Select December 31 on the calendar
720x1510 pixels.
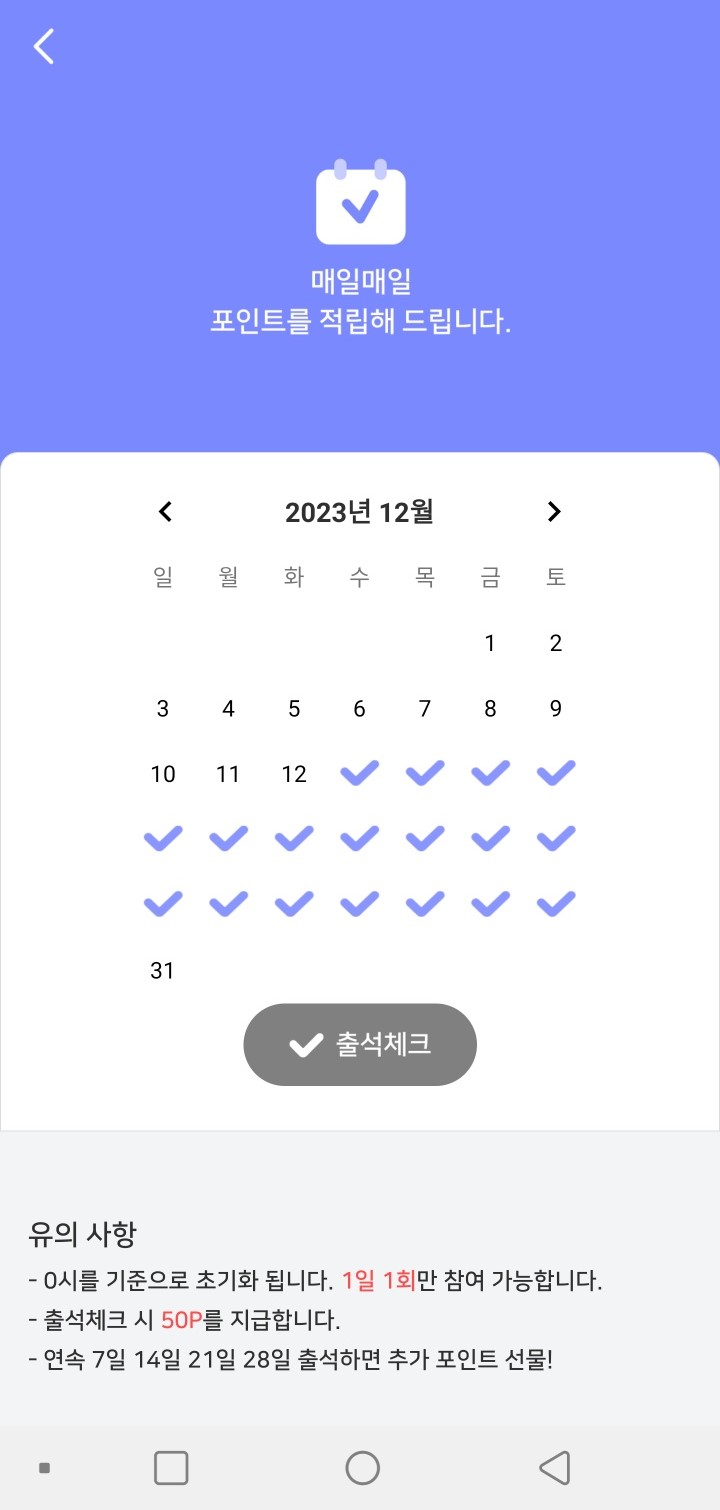click(x=163, y=969)
